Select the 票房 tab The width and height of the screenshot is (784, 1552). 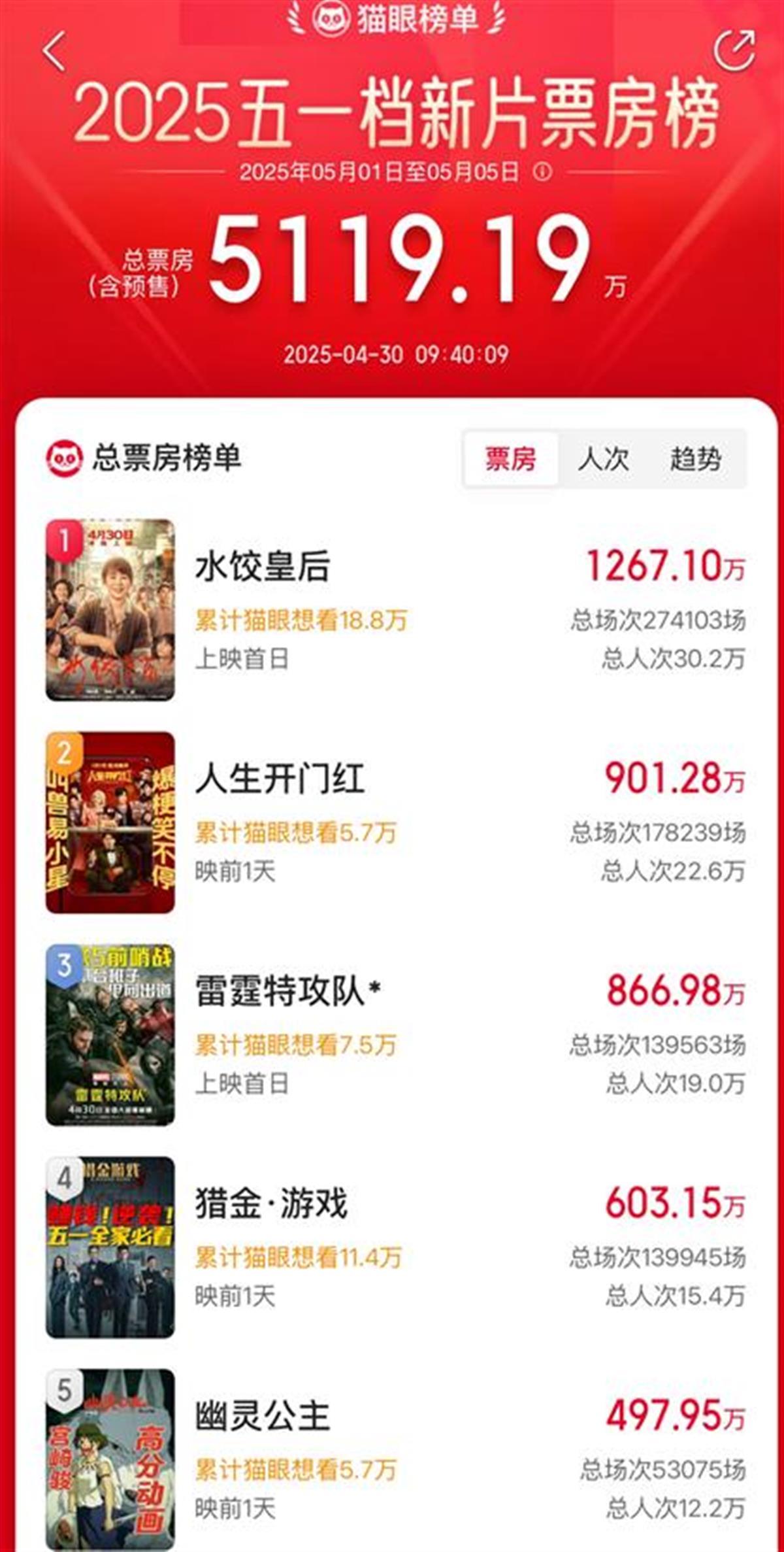tap(510, 459)
